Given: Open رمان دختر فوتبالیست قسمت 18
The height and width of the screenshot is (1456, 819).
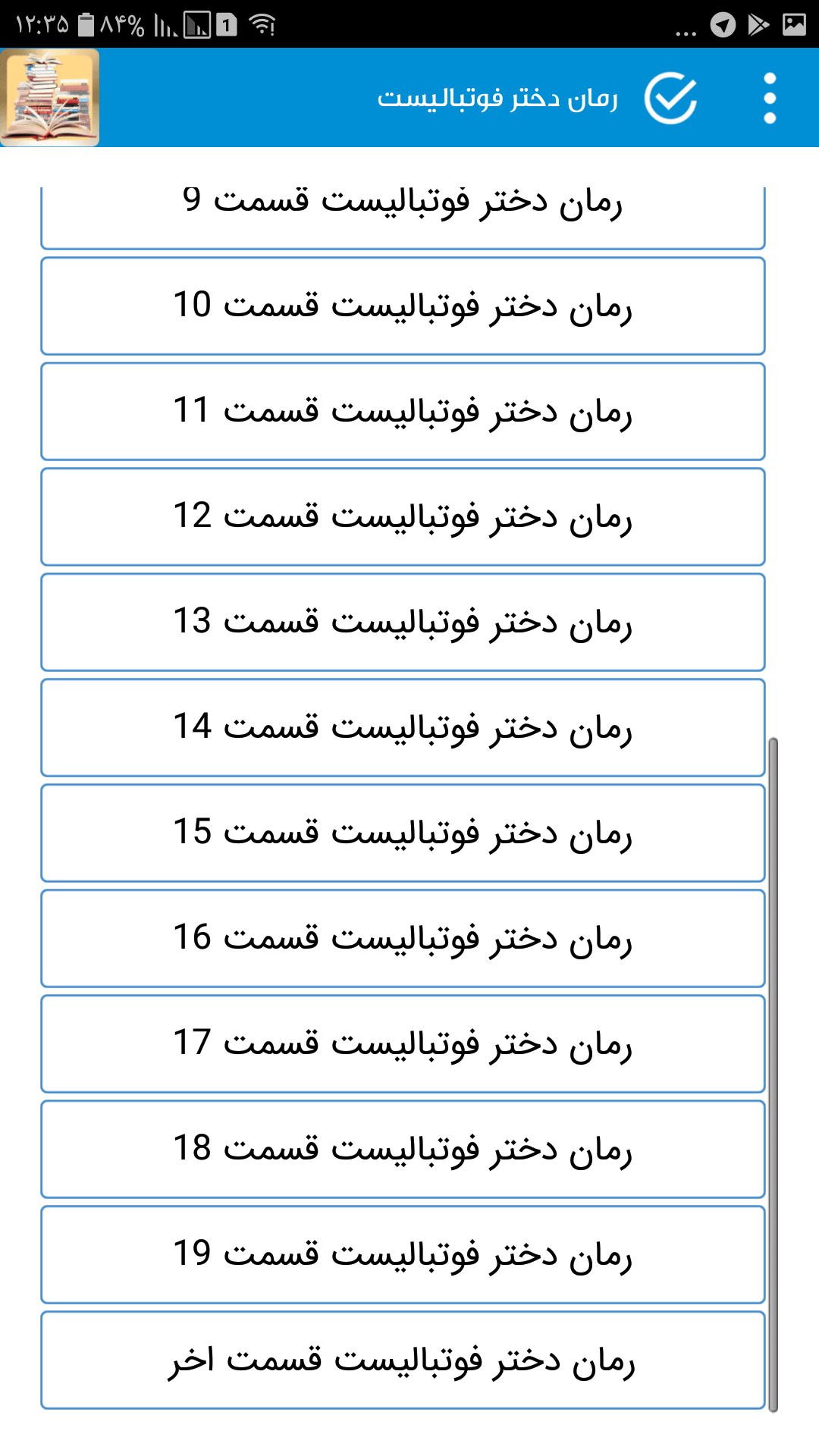Looking at the screenshot, I should (x=403, y=1150).
